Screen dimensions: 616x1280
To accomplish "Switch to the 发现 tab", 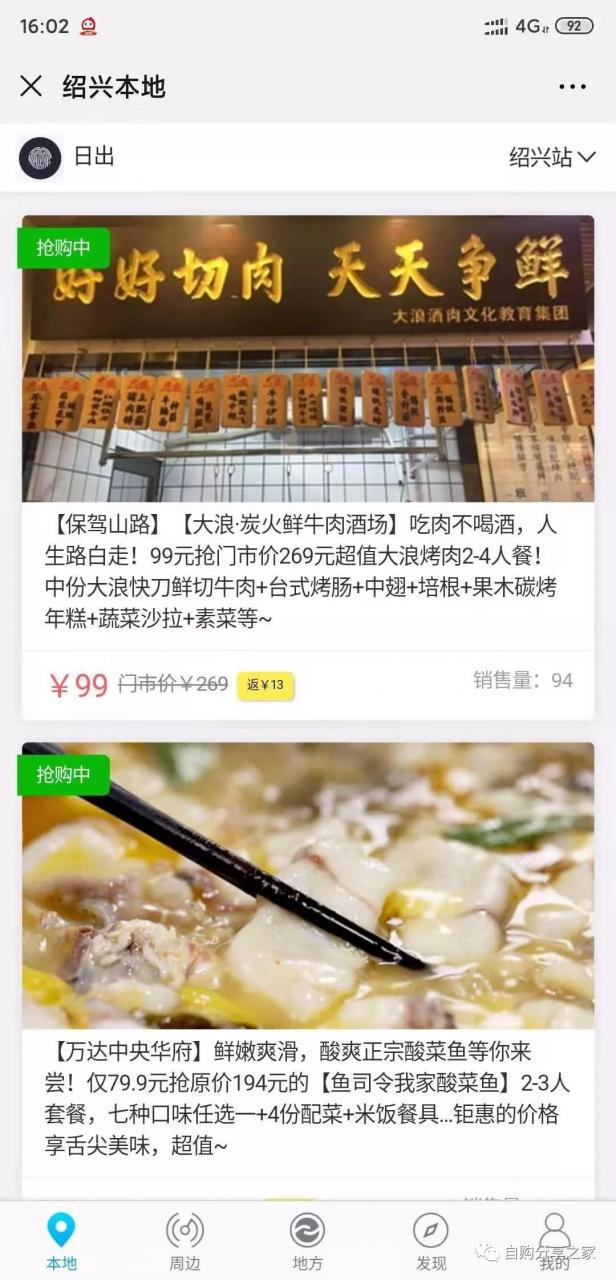I will pos(431,1241).
